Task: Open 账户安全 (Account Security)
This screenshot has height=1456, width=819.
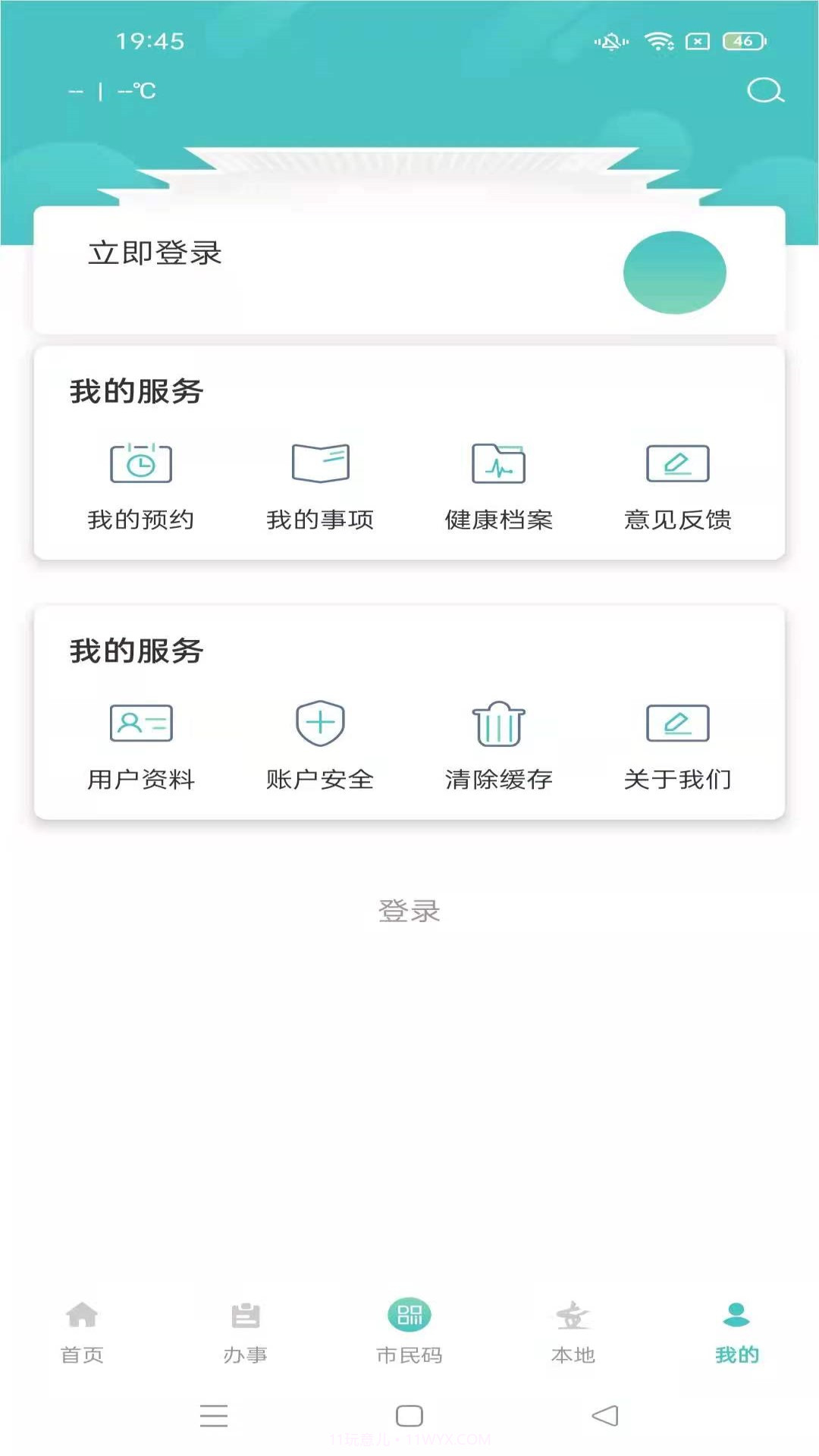Action: [x=321, y=743]
